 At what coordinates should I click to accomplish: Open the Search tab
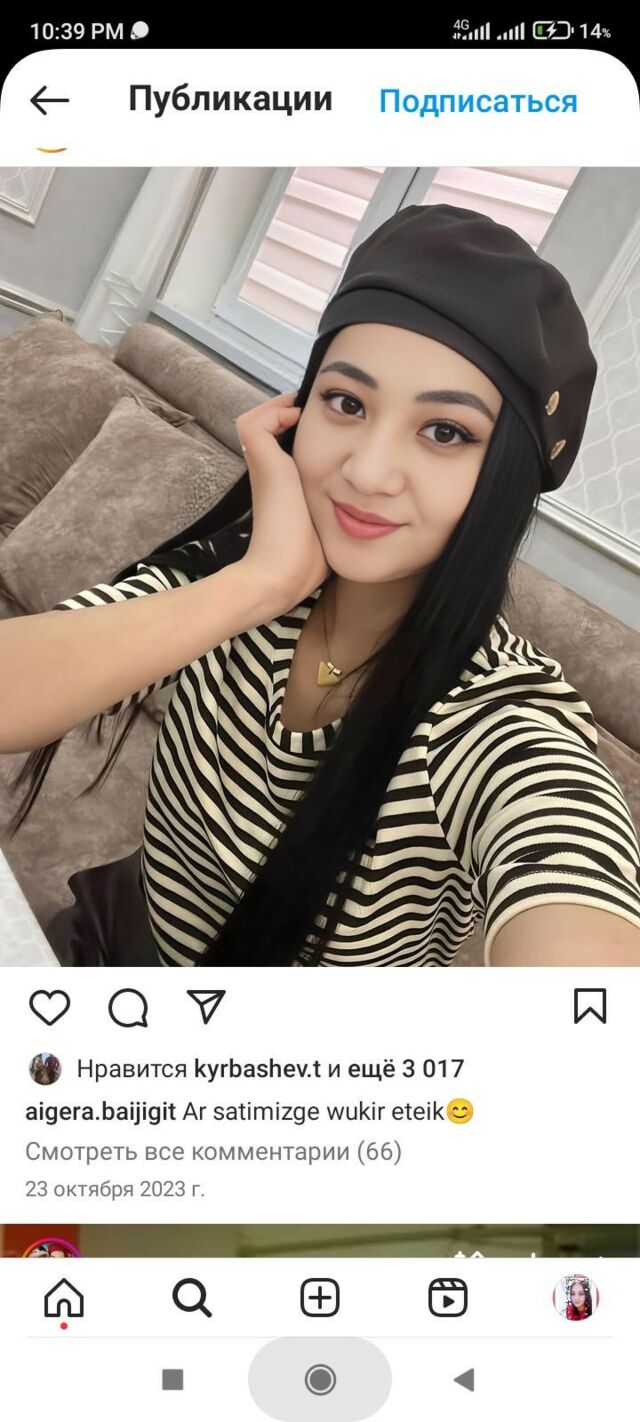[x=192, y=1298]
